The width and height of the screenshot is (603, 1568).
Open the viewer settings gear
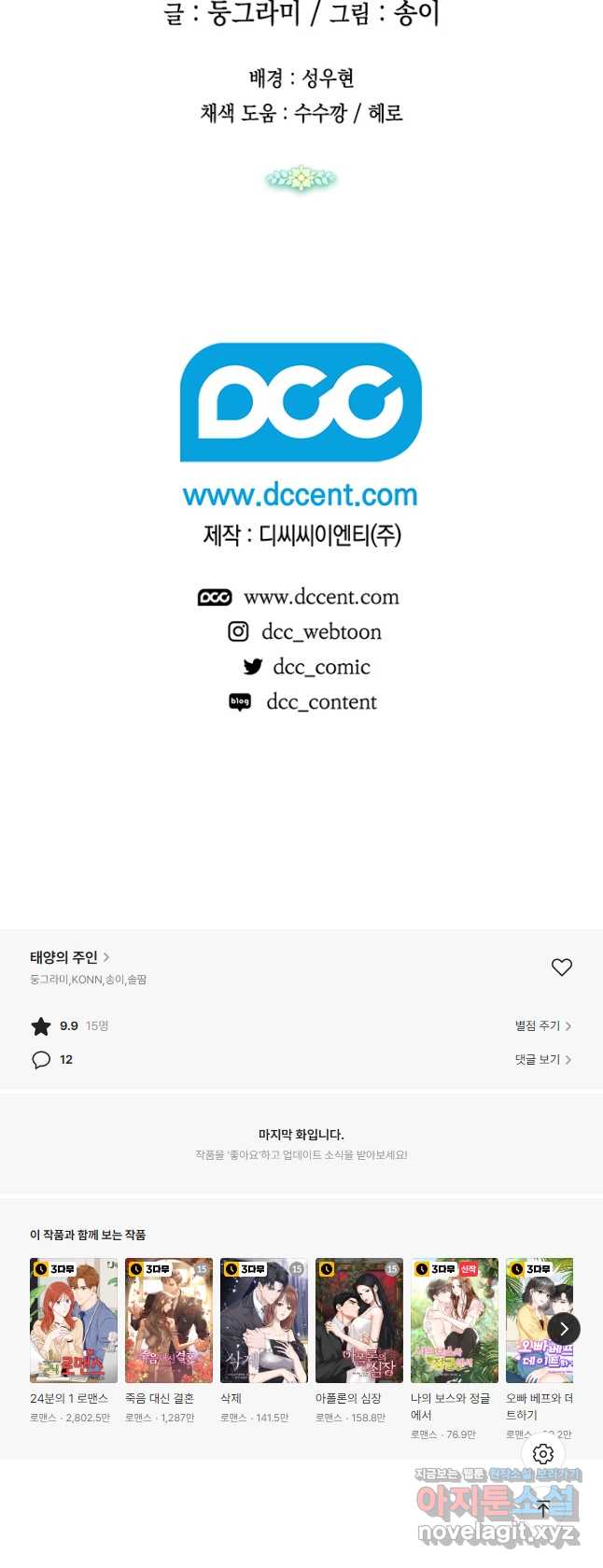coord(543,1454)
